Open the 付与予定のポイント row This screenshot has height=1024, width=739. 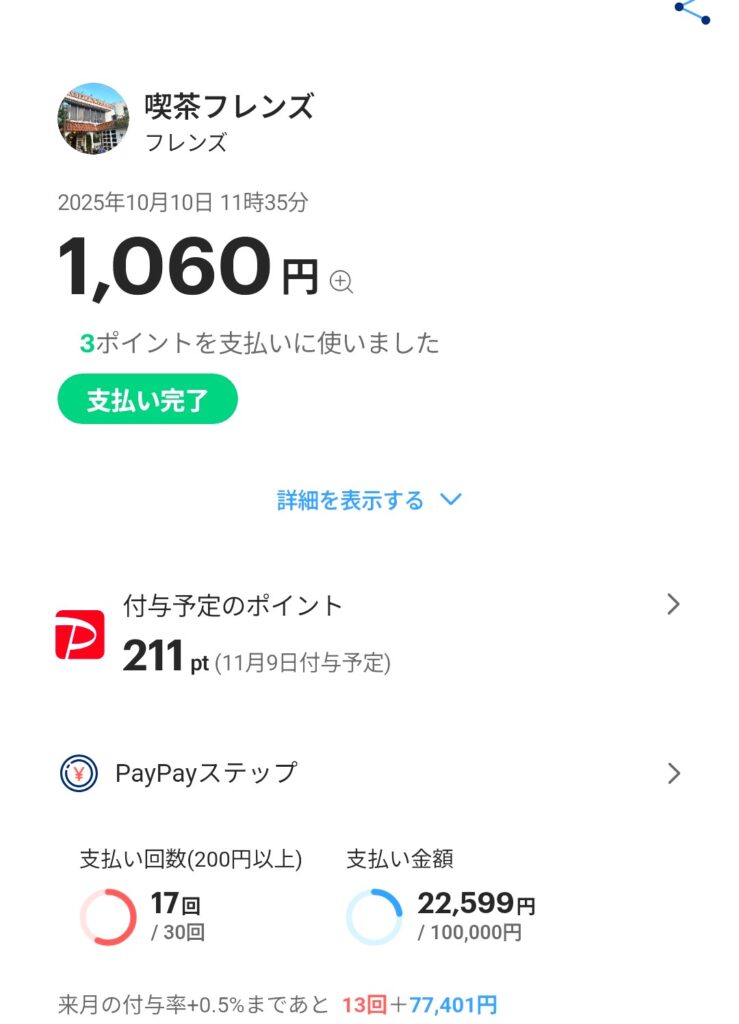[369, 632]
